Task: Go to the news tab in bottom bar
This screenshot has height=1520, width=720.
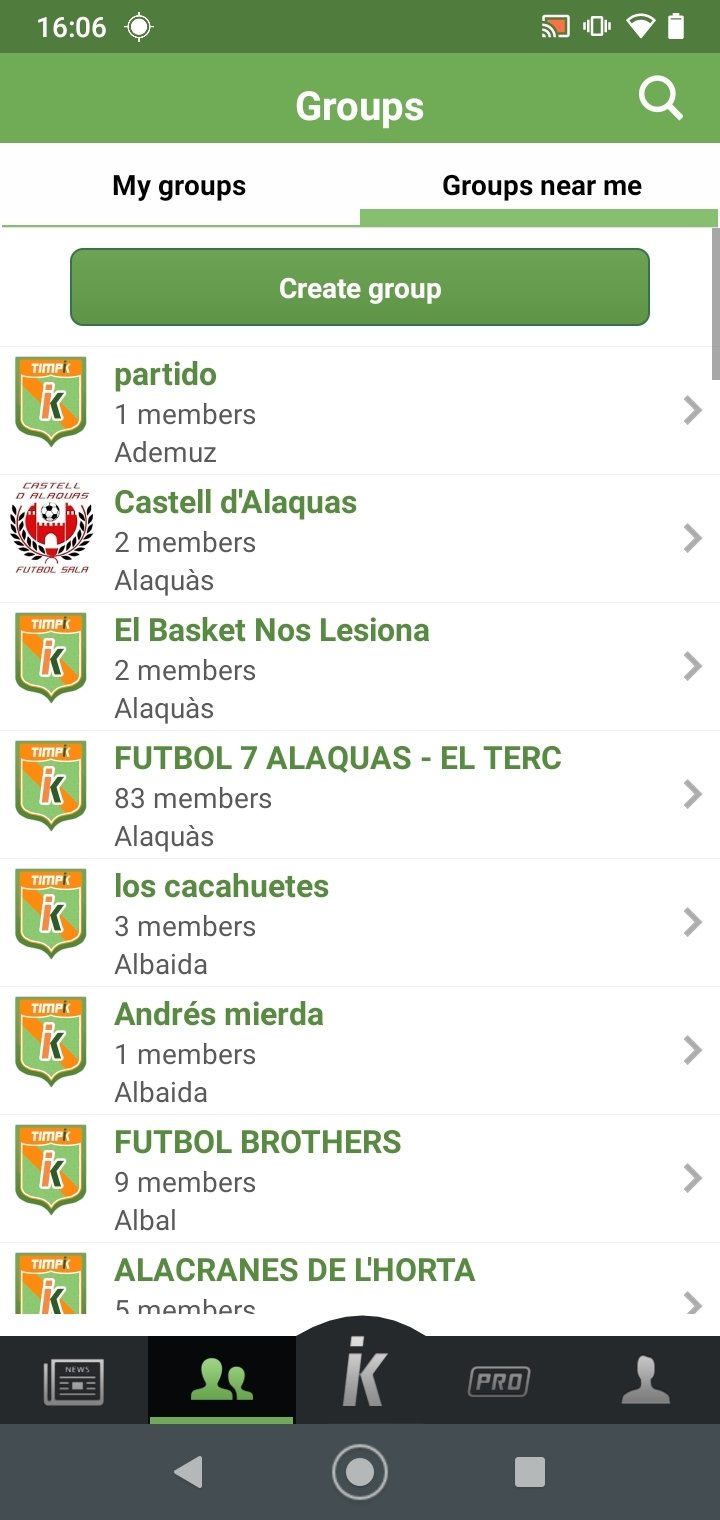Action: tap(74, 1381)
